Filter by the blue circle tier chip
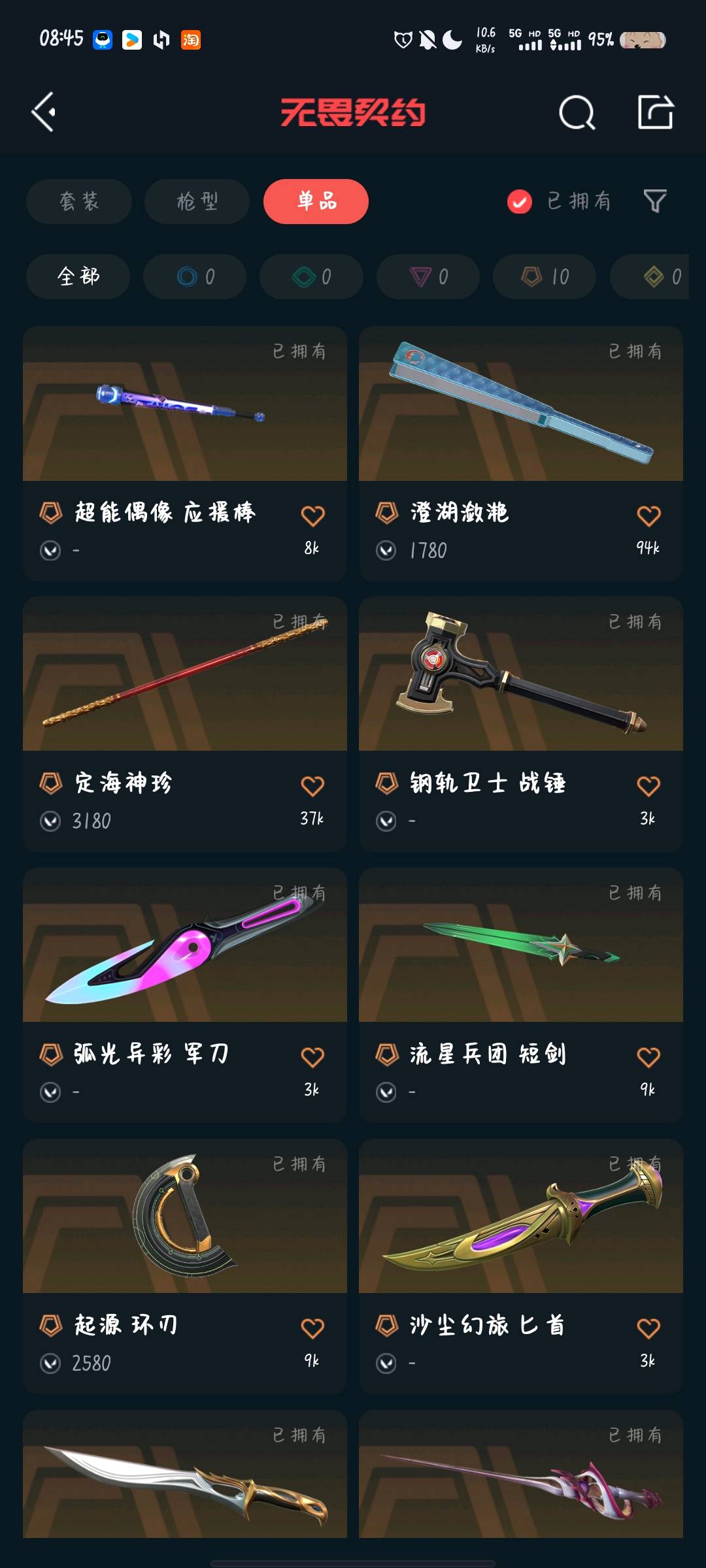Image resolution: width=706 pixels, height=1568 pixels. pos(195,276)
